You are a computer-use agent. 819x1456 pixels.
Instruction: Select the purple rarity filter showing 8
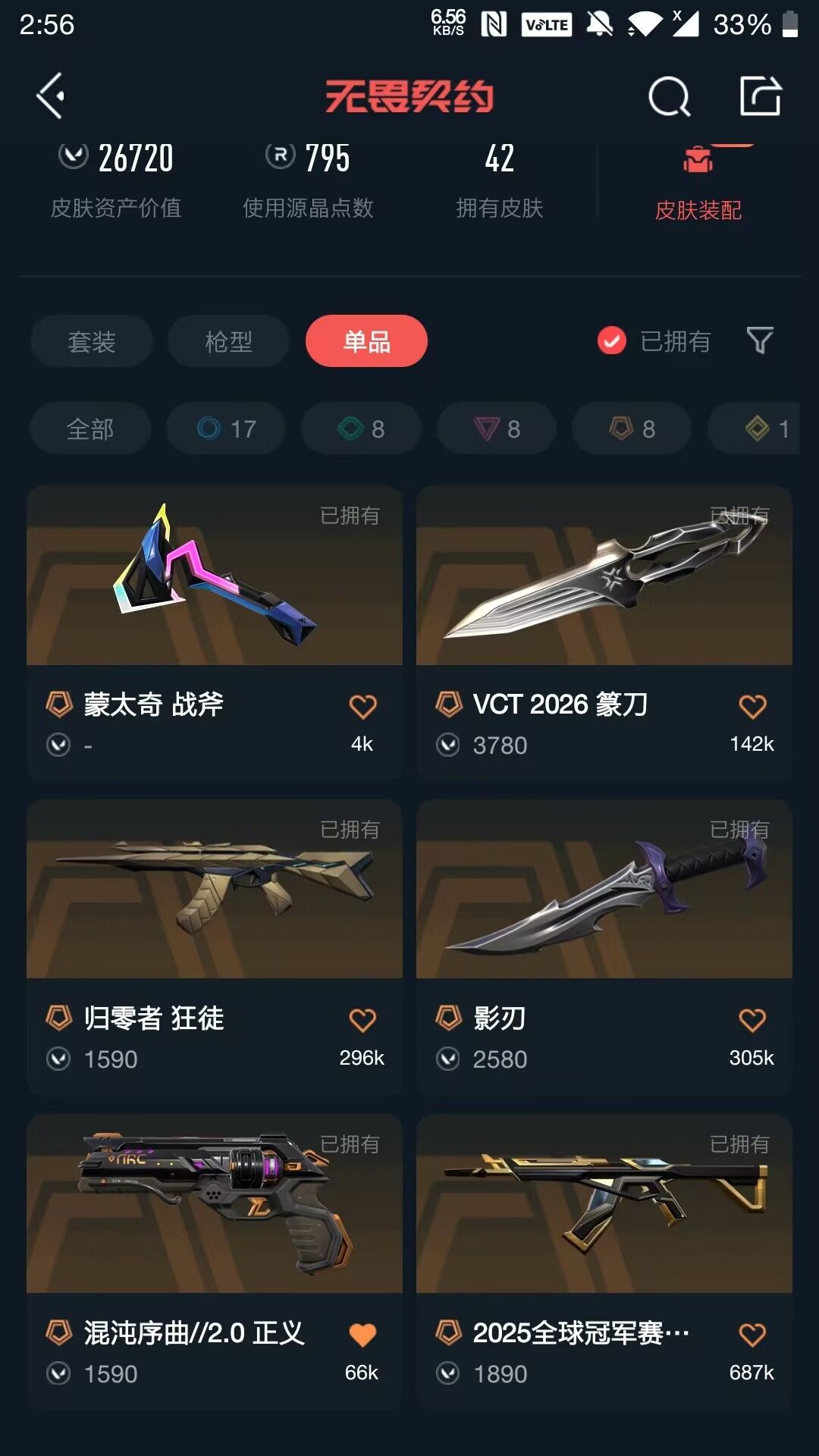pyautogui.click(x=496, y=428)
